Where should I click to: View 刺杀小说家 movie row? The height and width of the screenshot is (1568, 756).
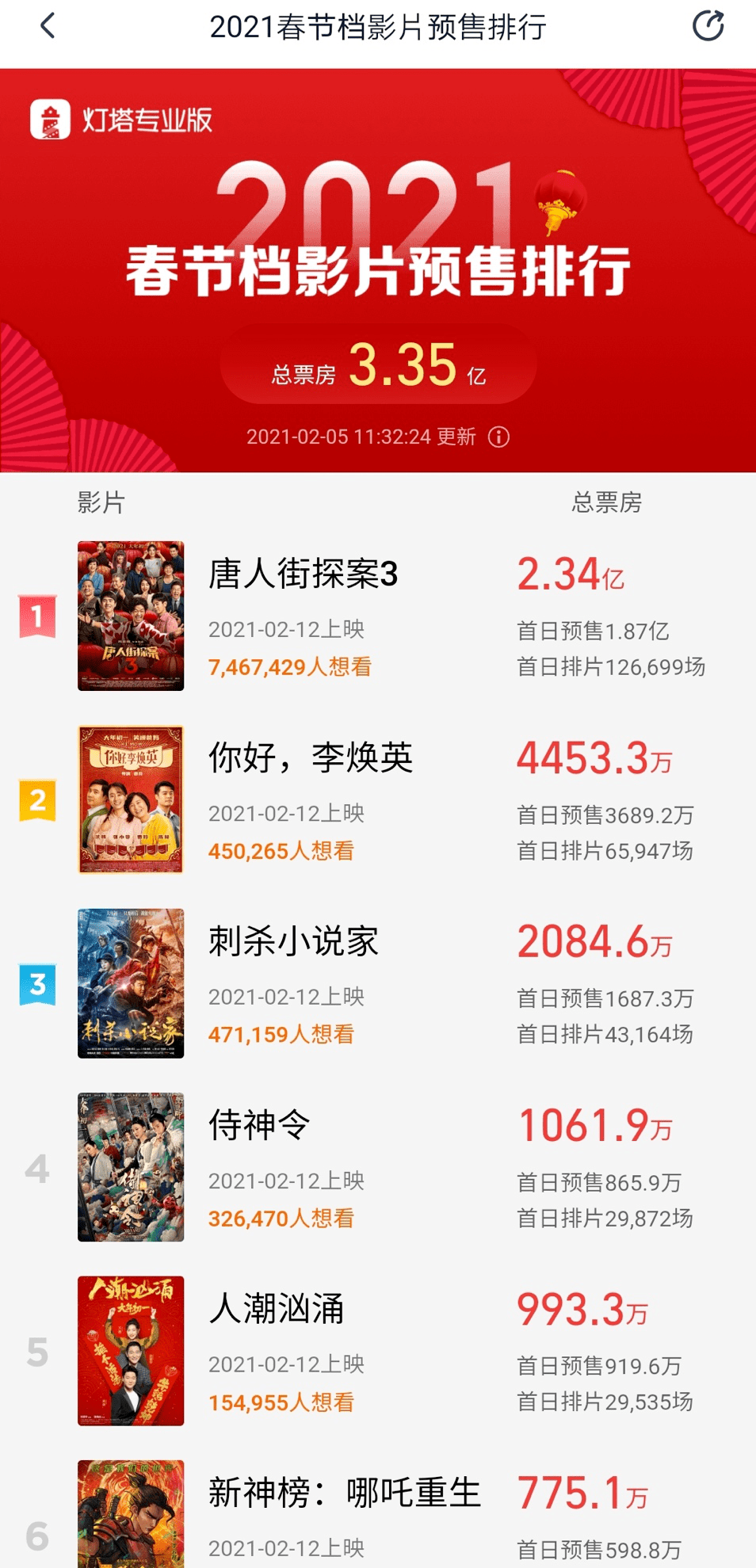[378, 983]
